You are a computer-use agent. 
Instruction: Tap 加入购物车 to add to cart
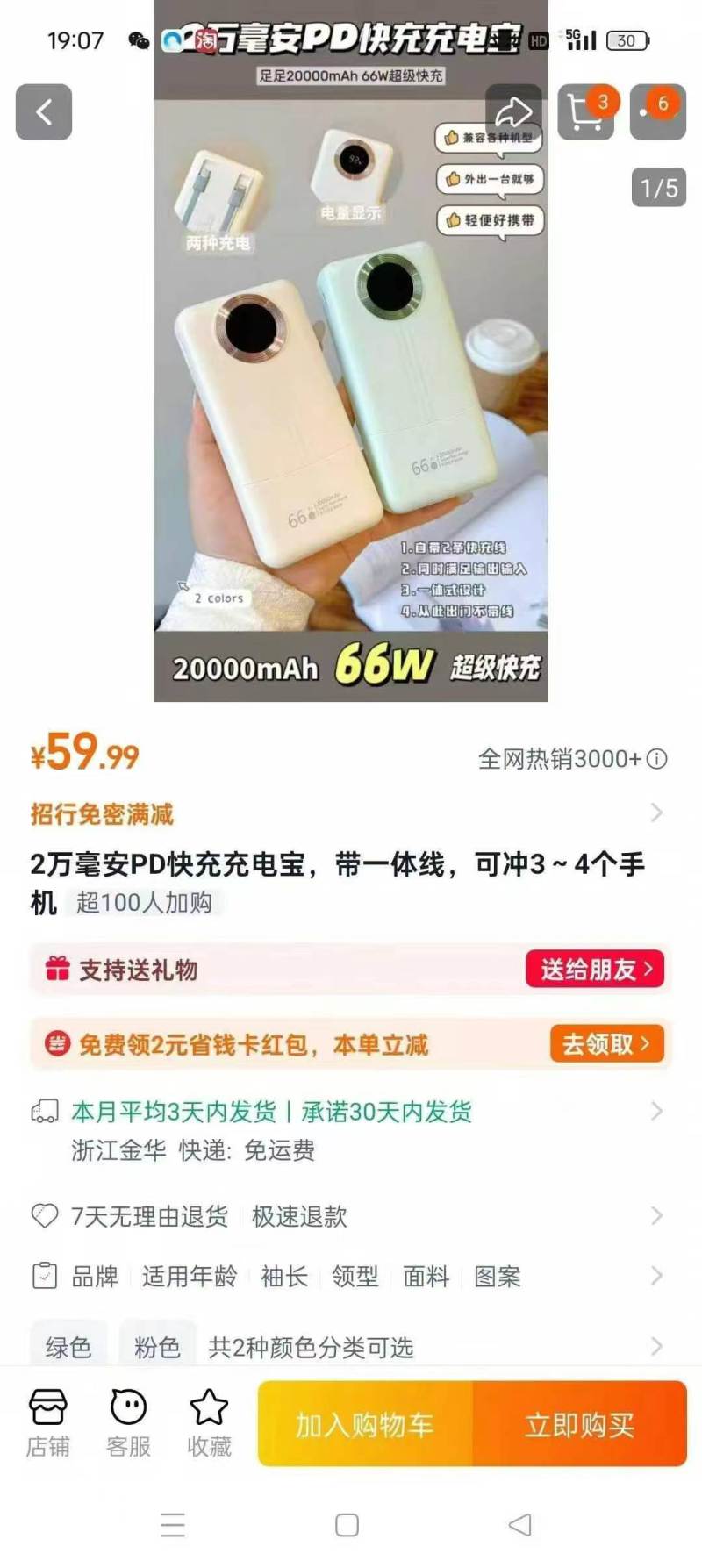click(365, 1424)
